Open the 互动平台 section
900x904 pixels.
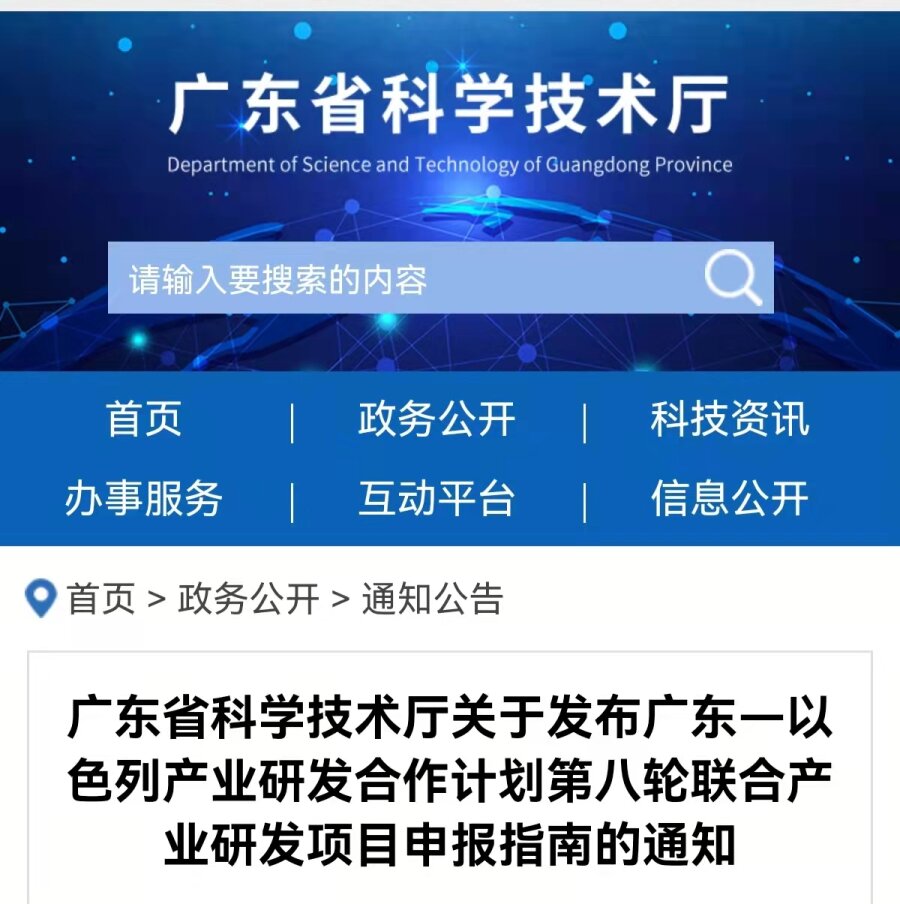437,498
